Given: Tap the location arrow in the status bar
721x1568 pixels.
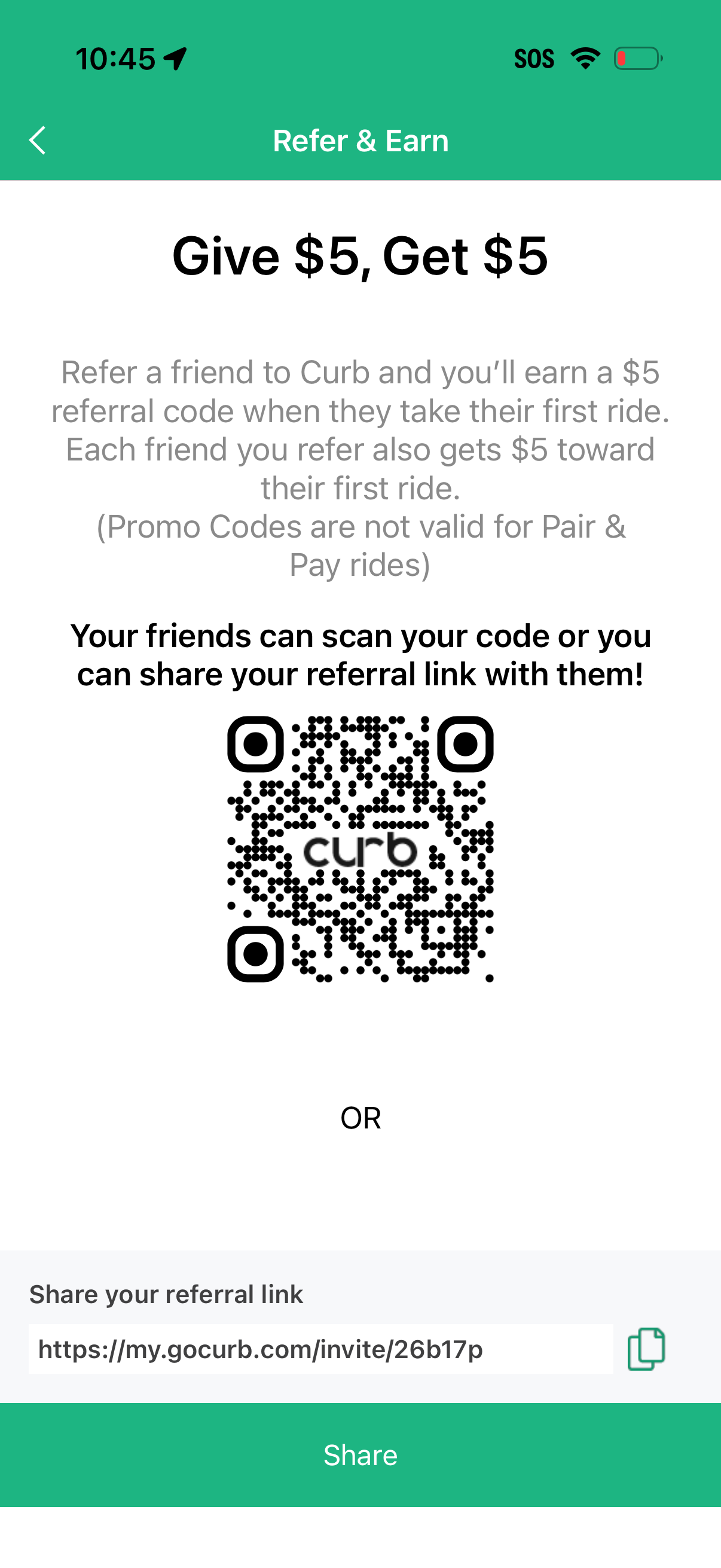Looking at the screenshot, I should (174, 58).
